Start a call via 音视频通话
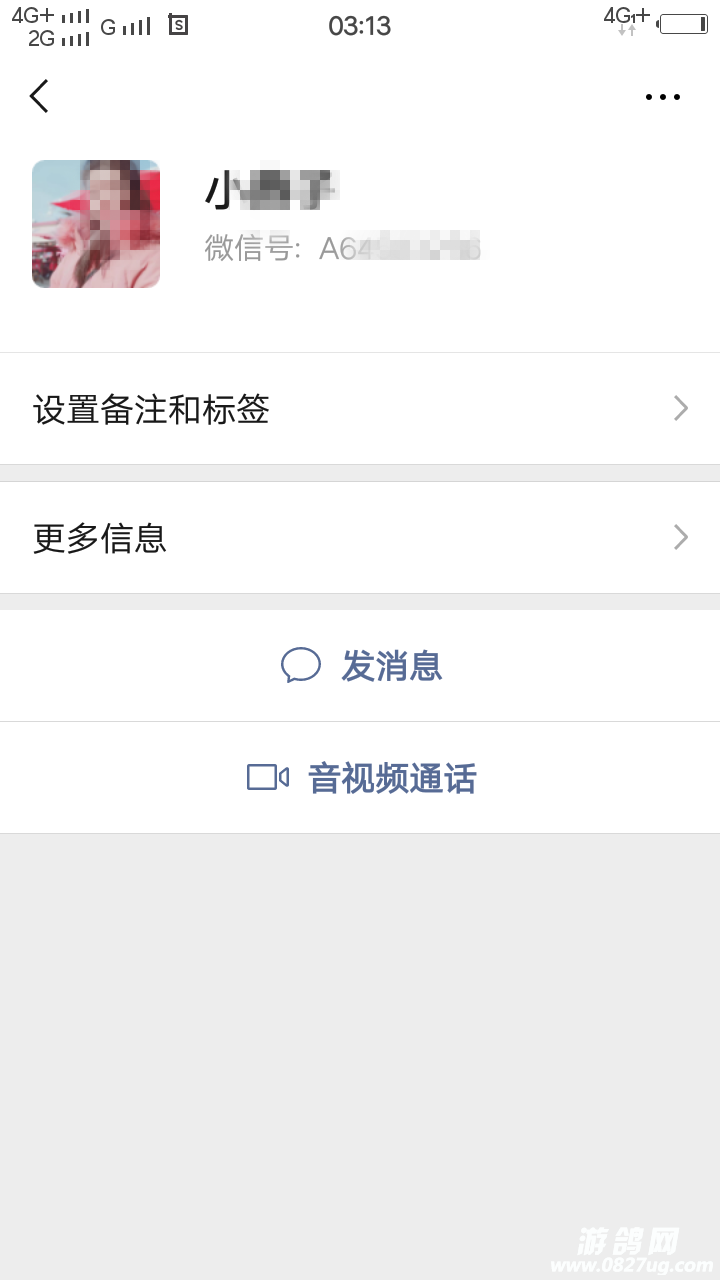The image size is (720, 1280). tap(362, 778)
